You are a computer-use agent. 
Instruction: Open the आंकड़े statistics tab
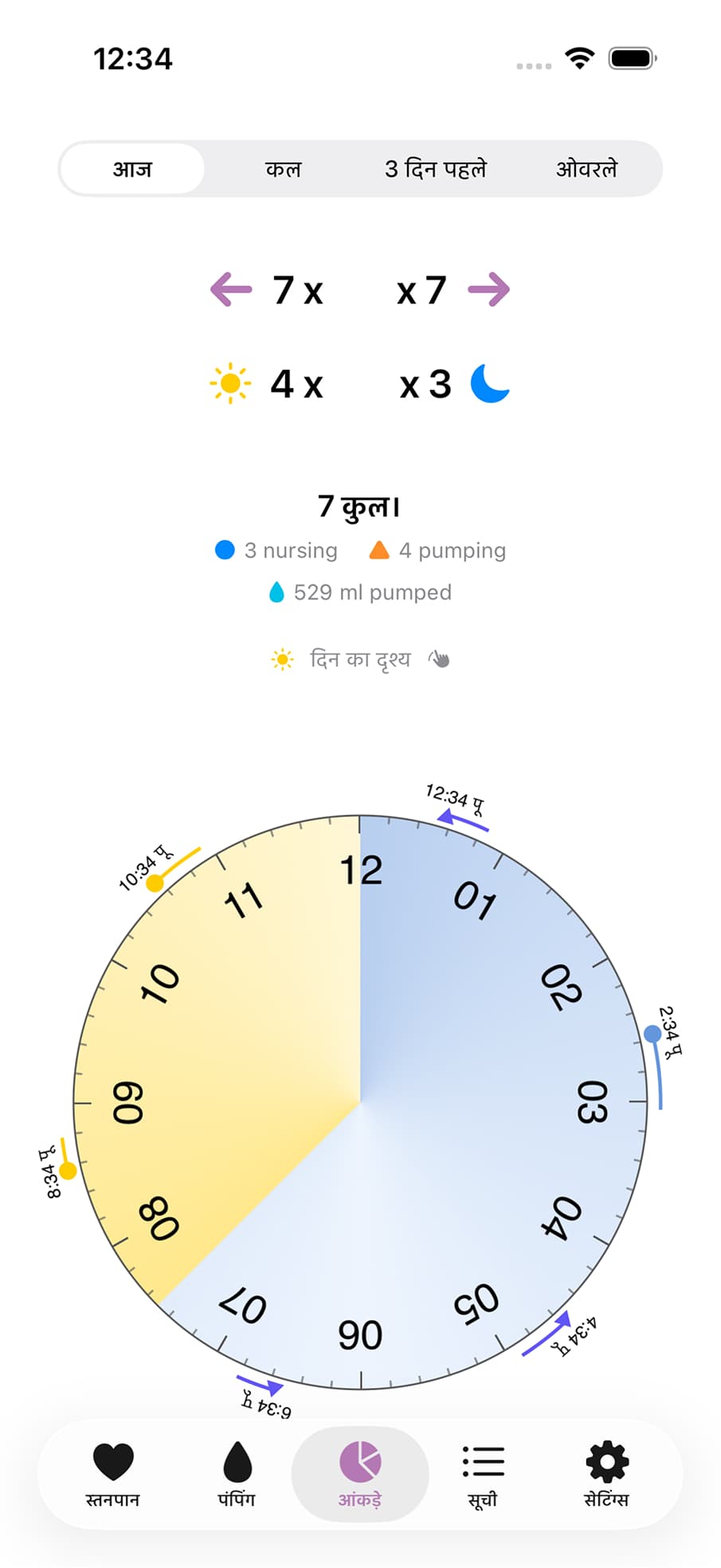pos(360,1474)
